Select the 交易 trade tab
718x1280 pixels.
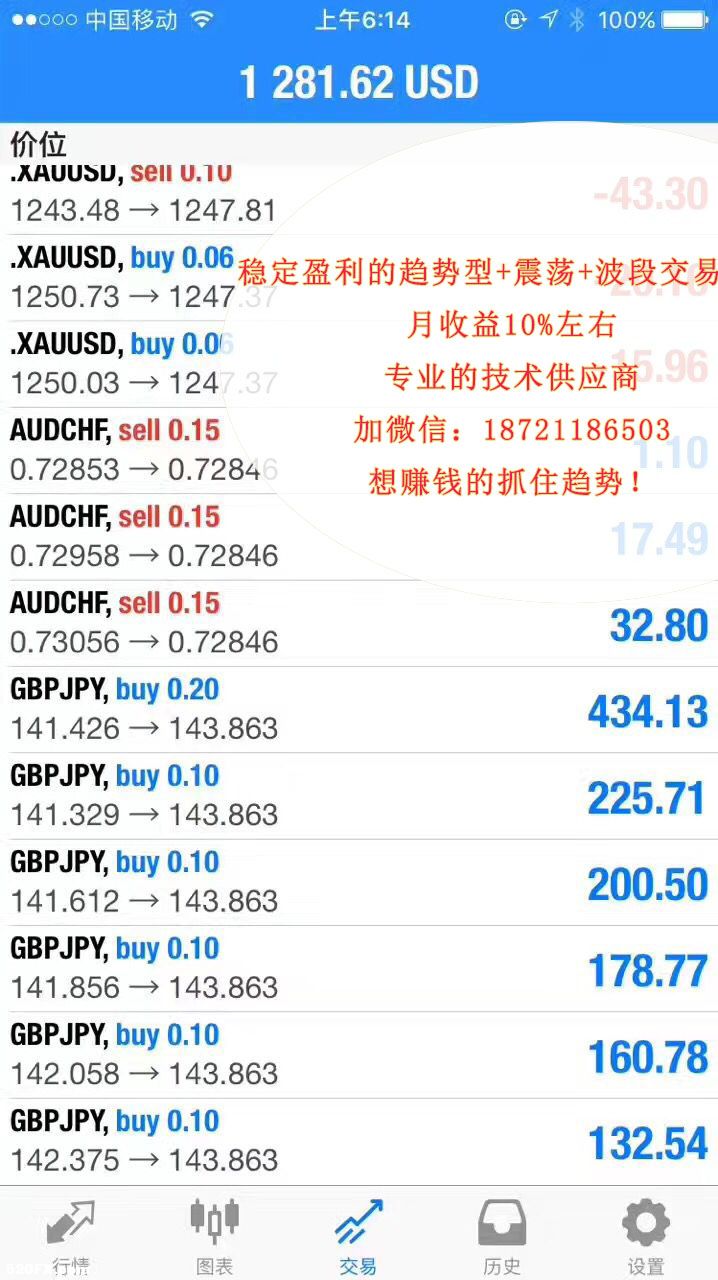pos(358,1236)
